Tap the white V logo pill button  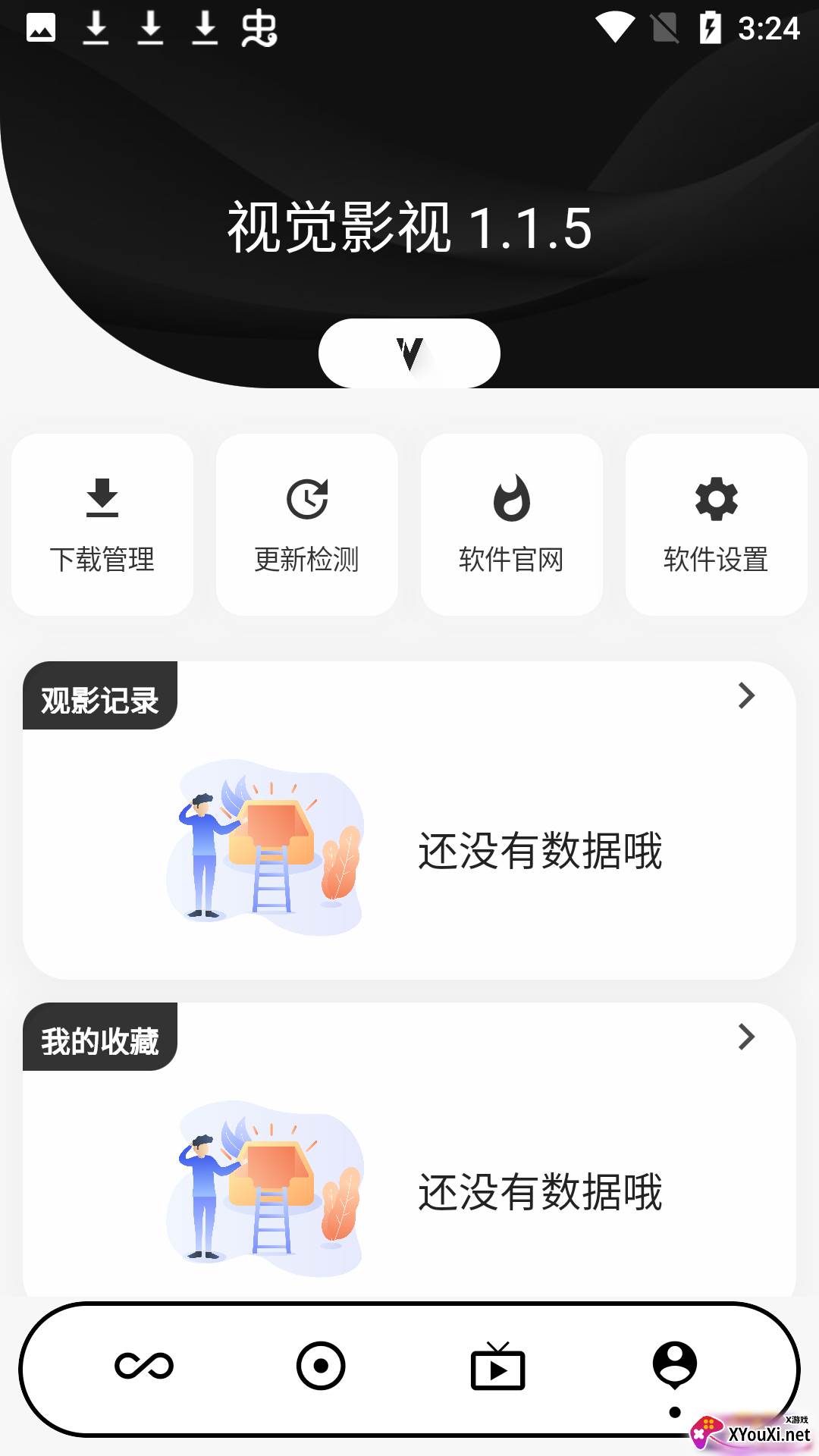pyautogui.click(x=409, y=353)
